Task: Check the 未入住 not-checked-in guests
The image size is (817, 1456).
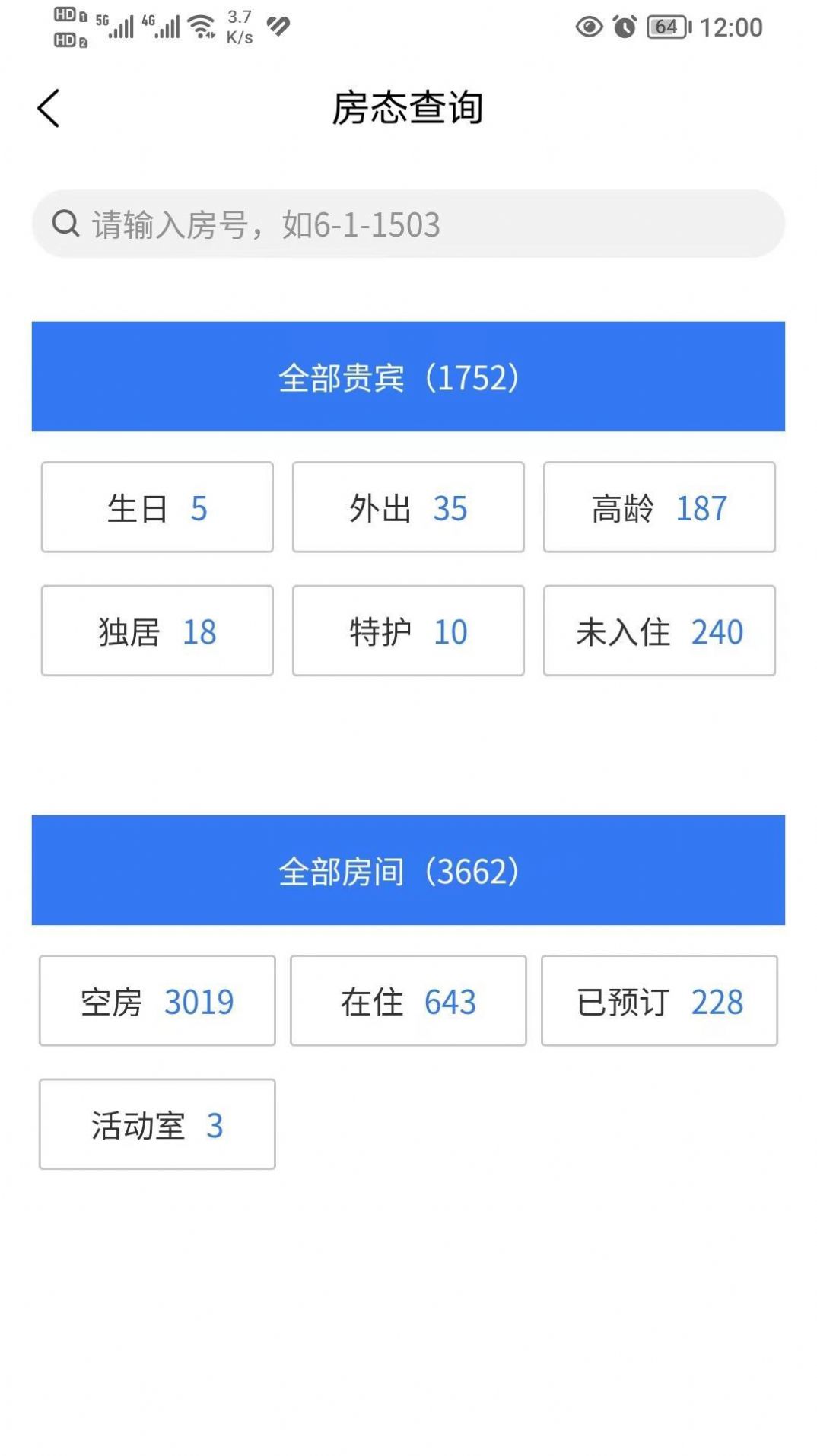Action: click(x=659, y=630)
